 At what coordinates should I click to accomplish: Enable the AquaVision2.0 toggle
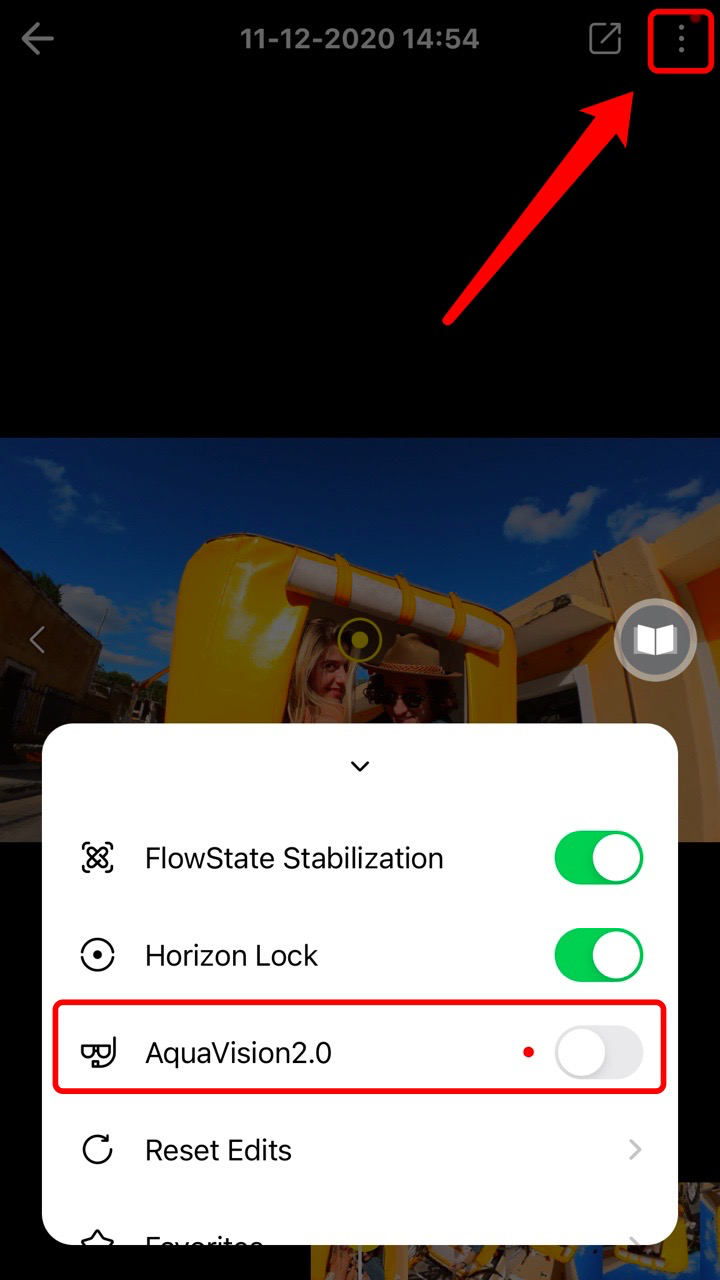(598, 1052)
